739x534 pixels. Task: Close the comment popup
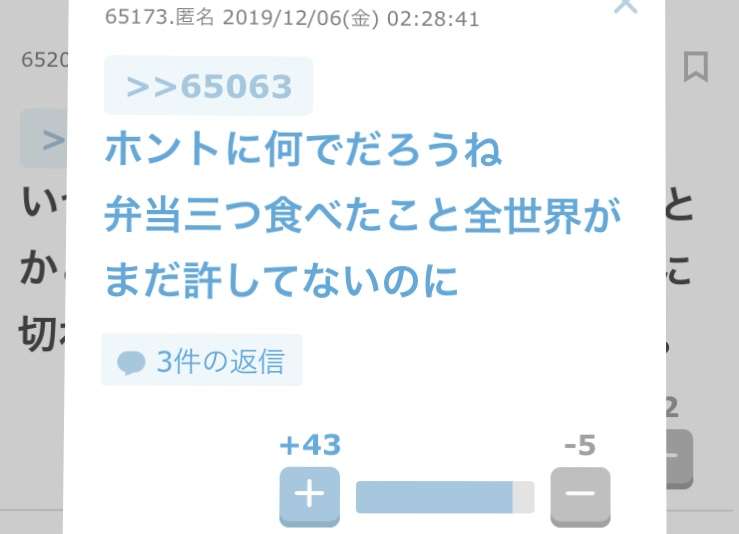tap(625, 6)
